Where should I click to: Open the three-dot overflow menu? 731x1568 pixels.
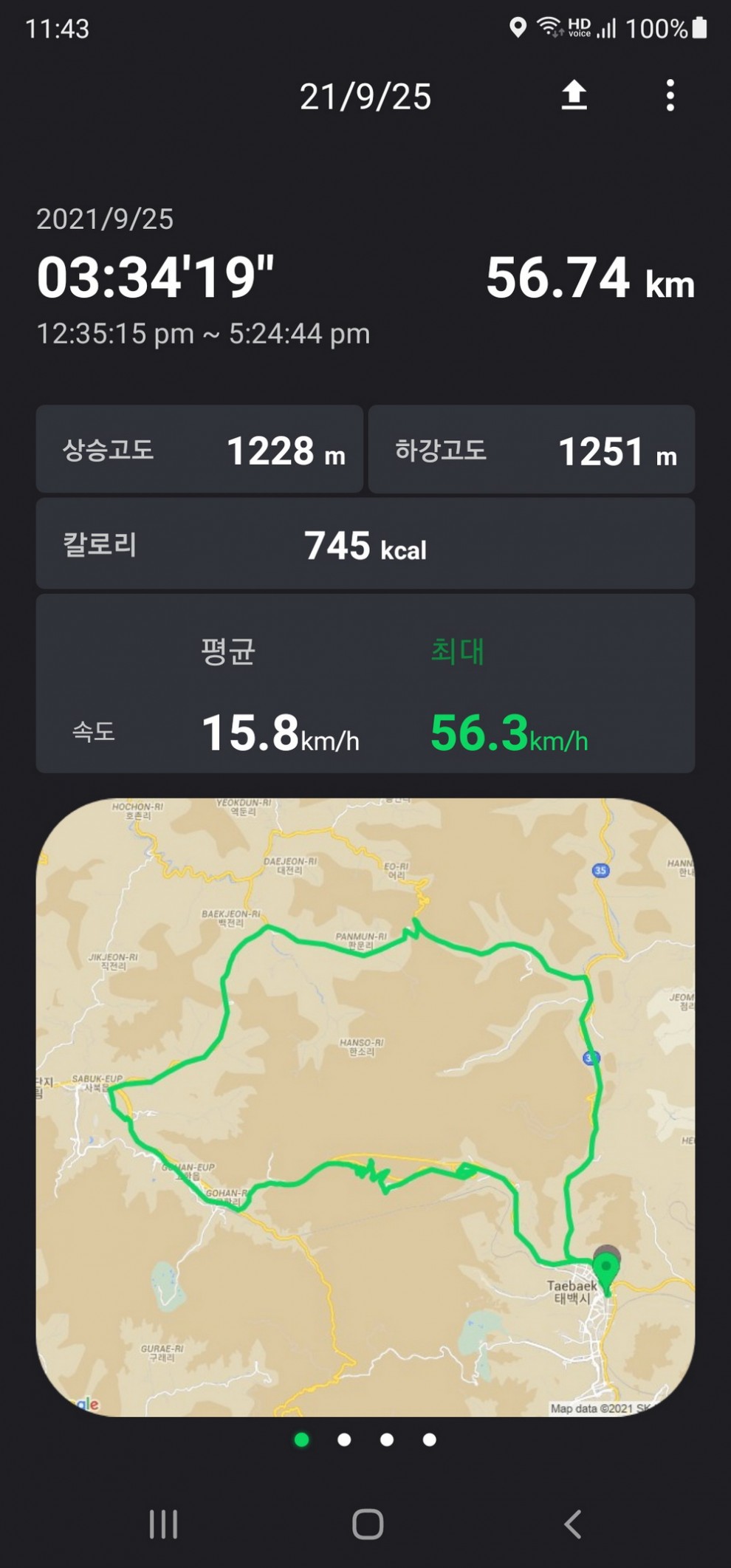point(670,96)
